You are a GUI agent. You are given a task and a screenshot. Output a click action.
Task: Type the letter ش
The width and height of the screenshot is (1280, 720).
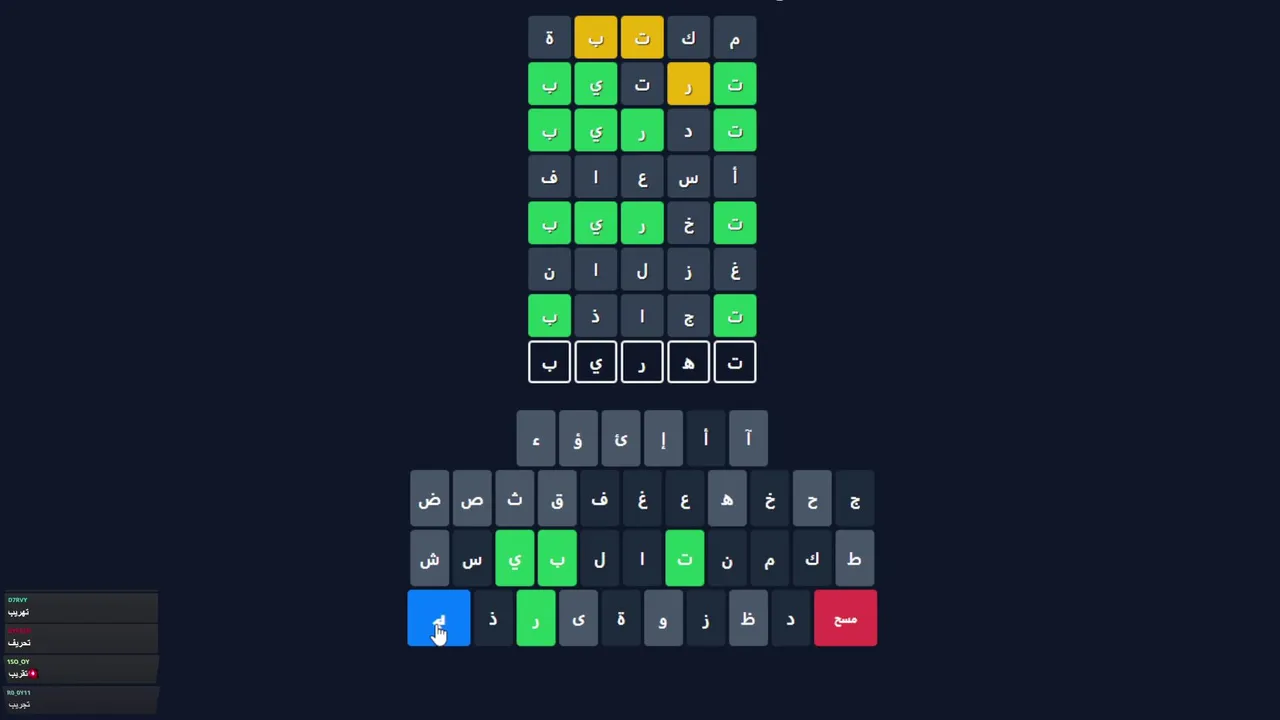[x=429, y=559]
